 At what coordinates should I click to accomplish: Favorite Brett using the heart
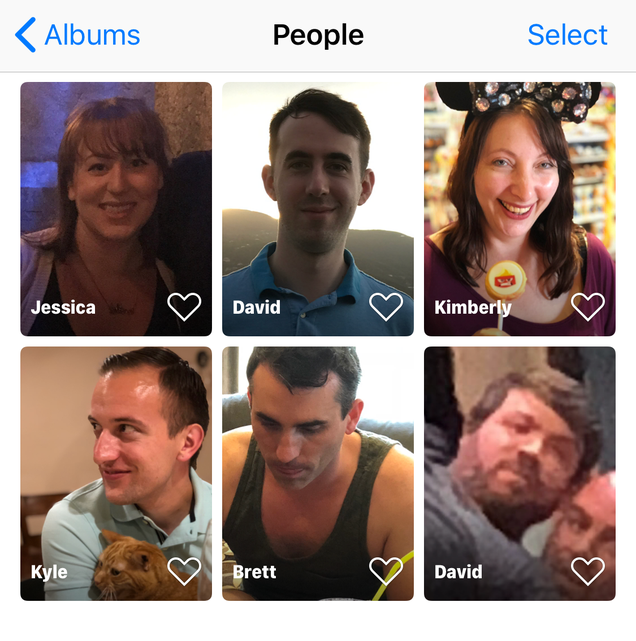pos(386,571)
